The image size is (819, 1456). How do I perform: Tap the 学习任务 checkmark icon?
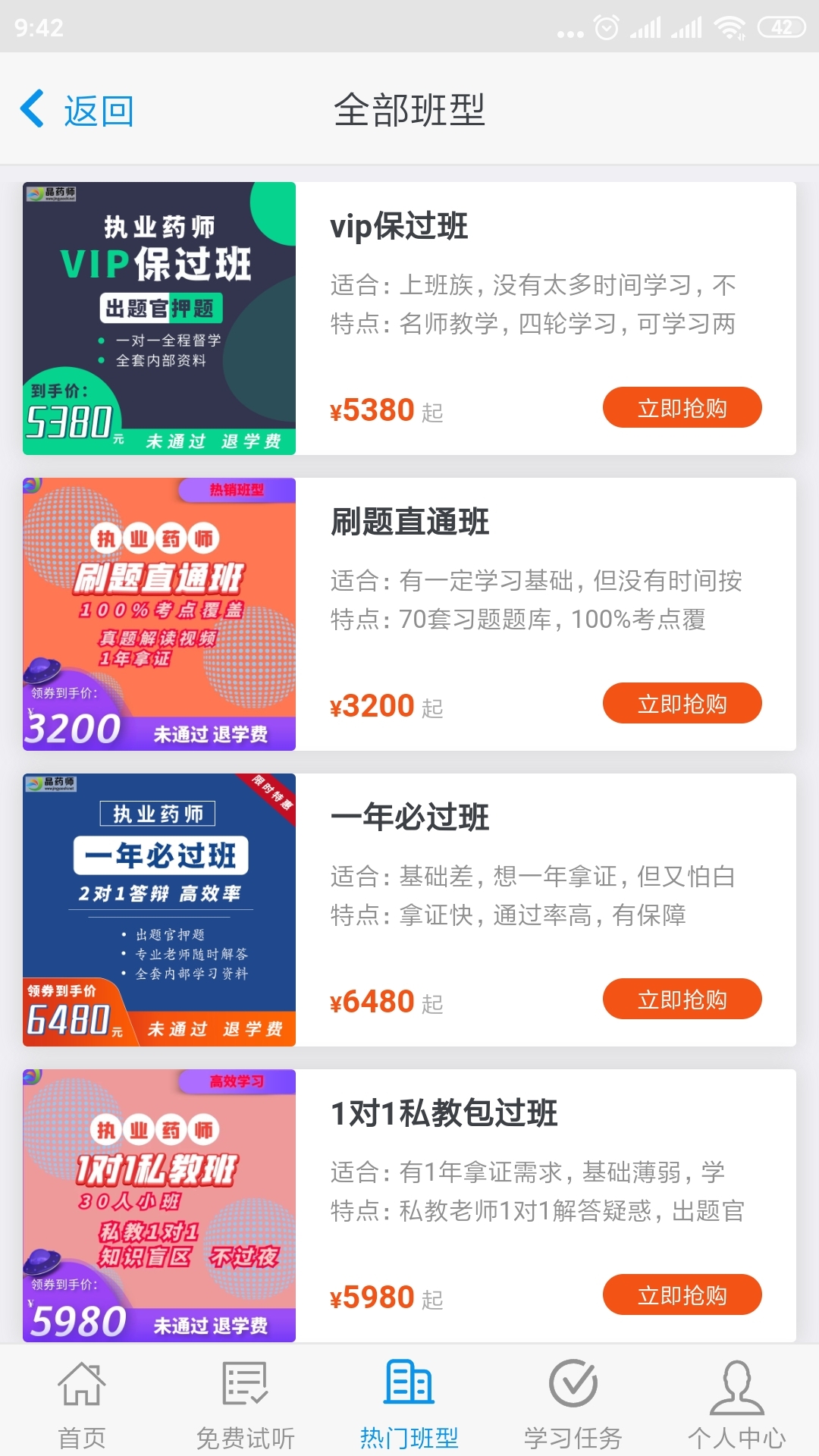pyautogui.click(x=573, y=1384)
